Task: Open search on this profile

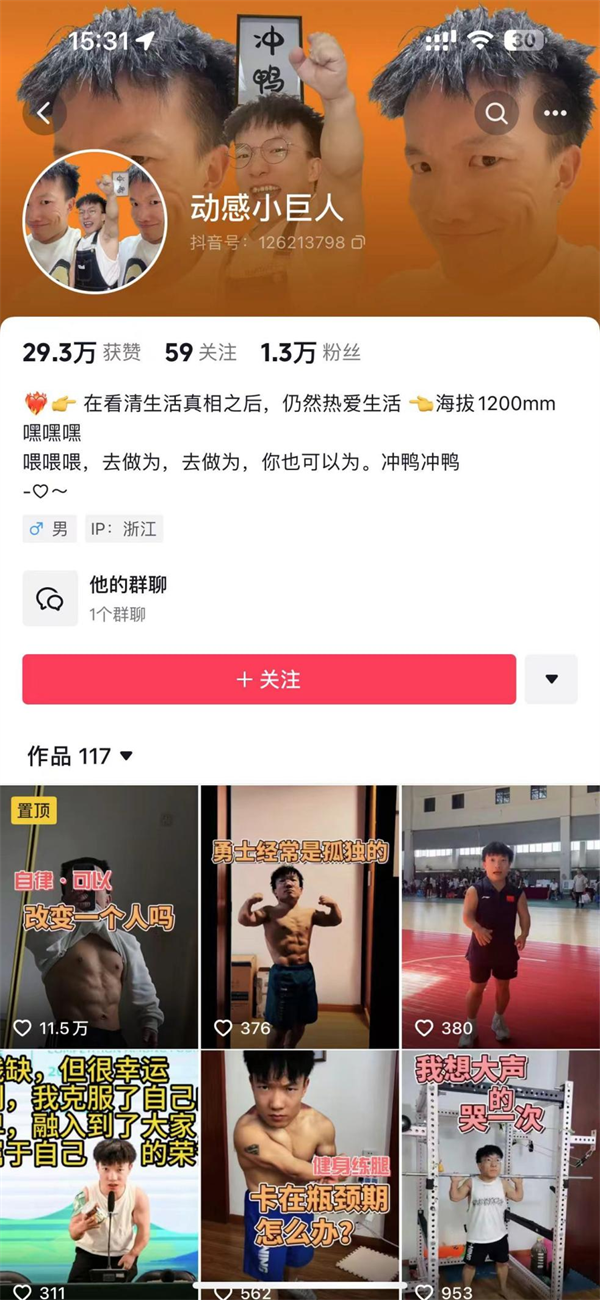Action: tap(497, 114)
